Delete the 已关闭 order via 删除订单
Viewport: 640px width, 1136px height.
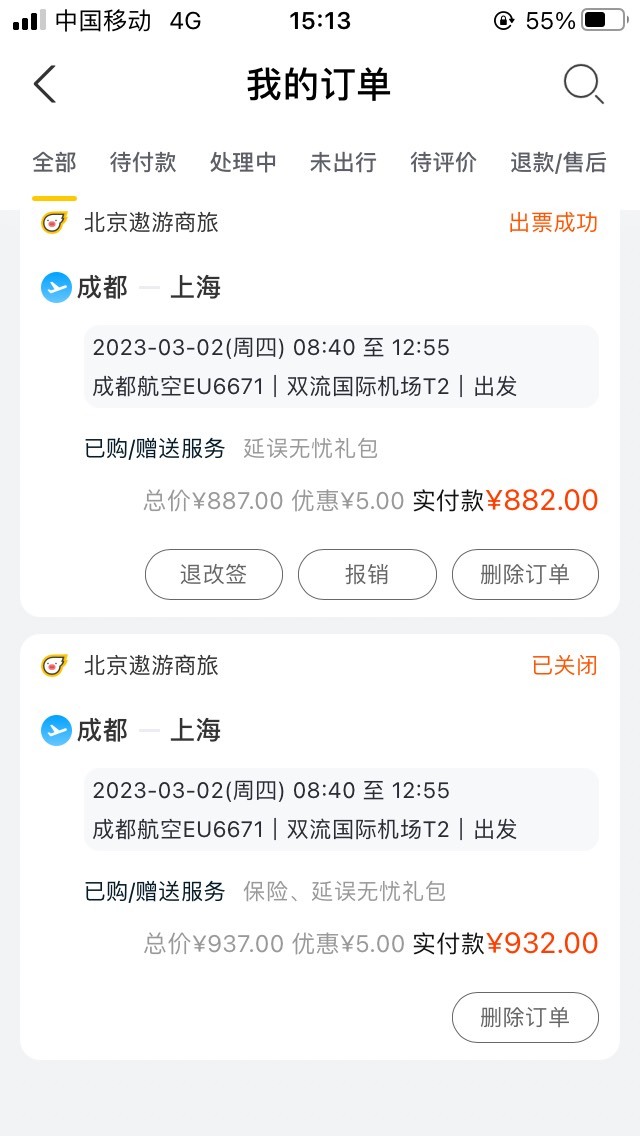525,1017
